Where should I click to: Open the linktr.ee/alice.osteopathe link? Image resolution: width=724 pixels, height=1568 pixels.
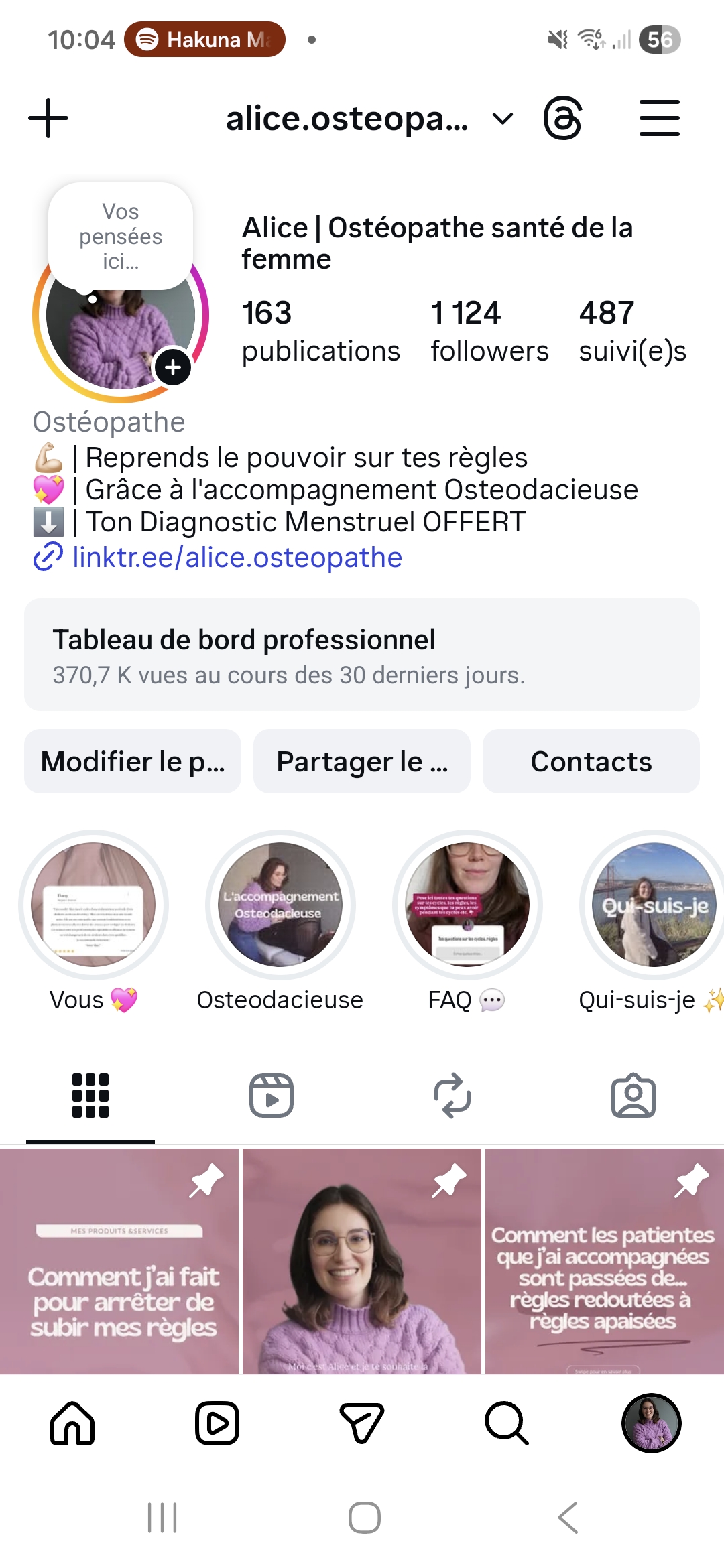[x=237, y=558]
